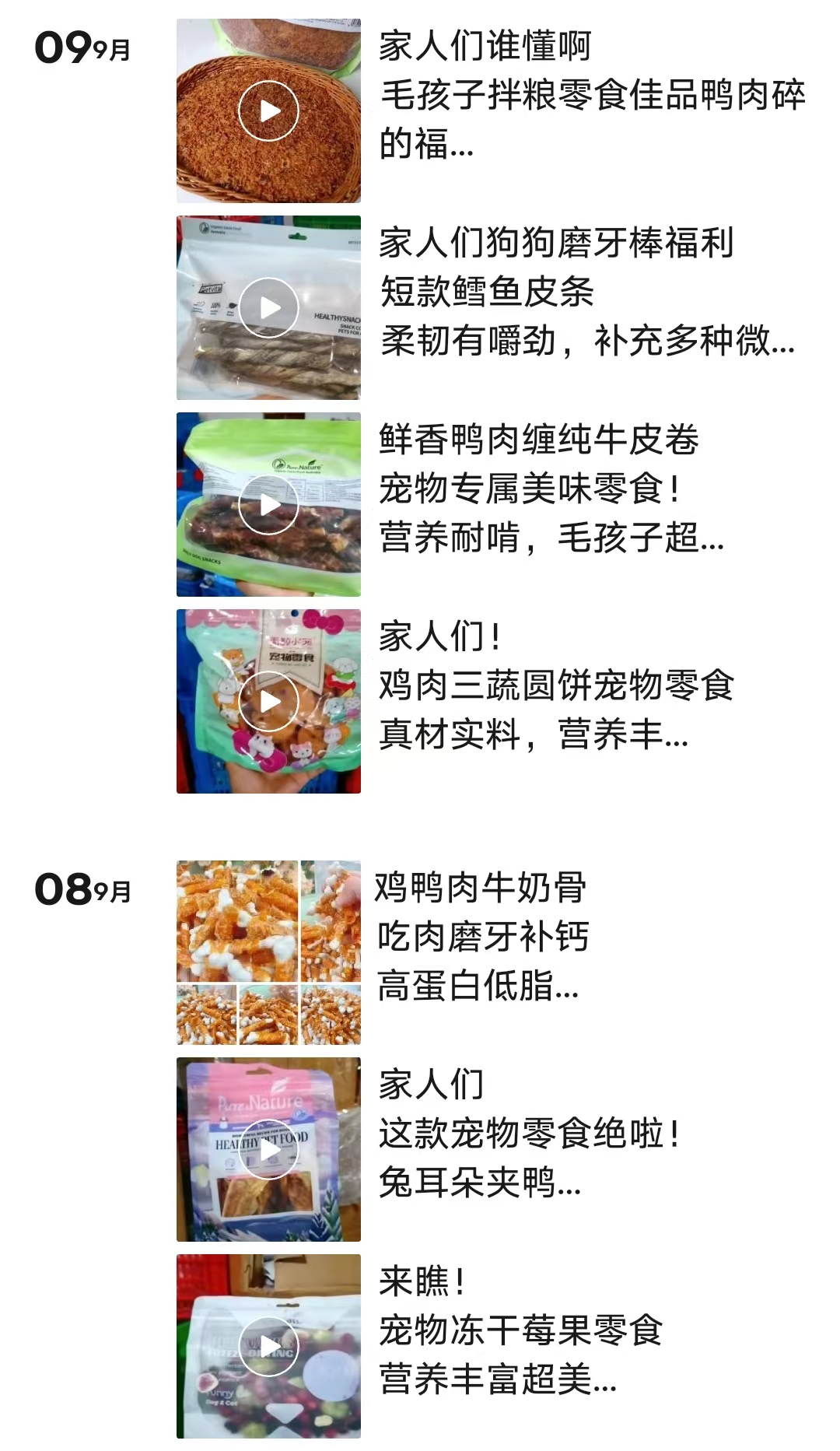This screenshot has width=840, height=1451.
Task: Play the duck meat crumbs video
Action: coord(268,111)
